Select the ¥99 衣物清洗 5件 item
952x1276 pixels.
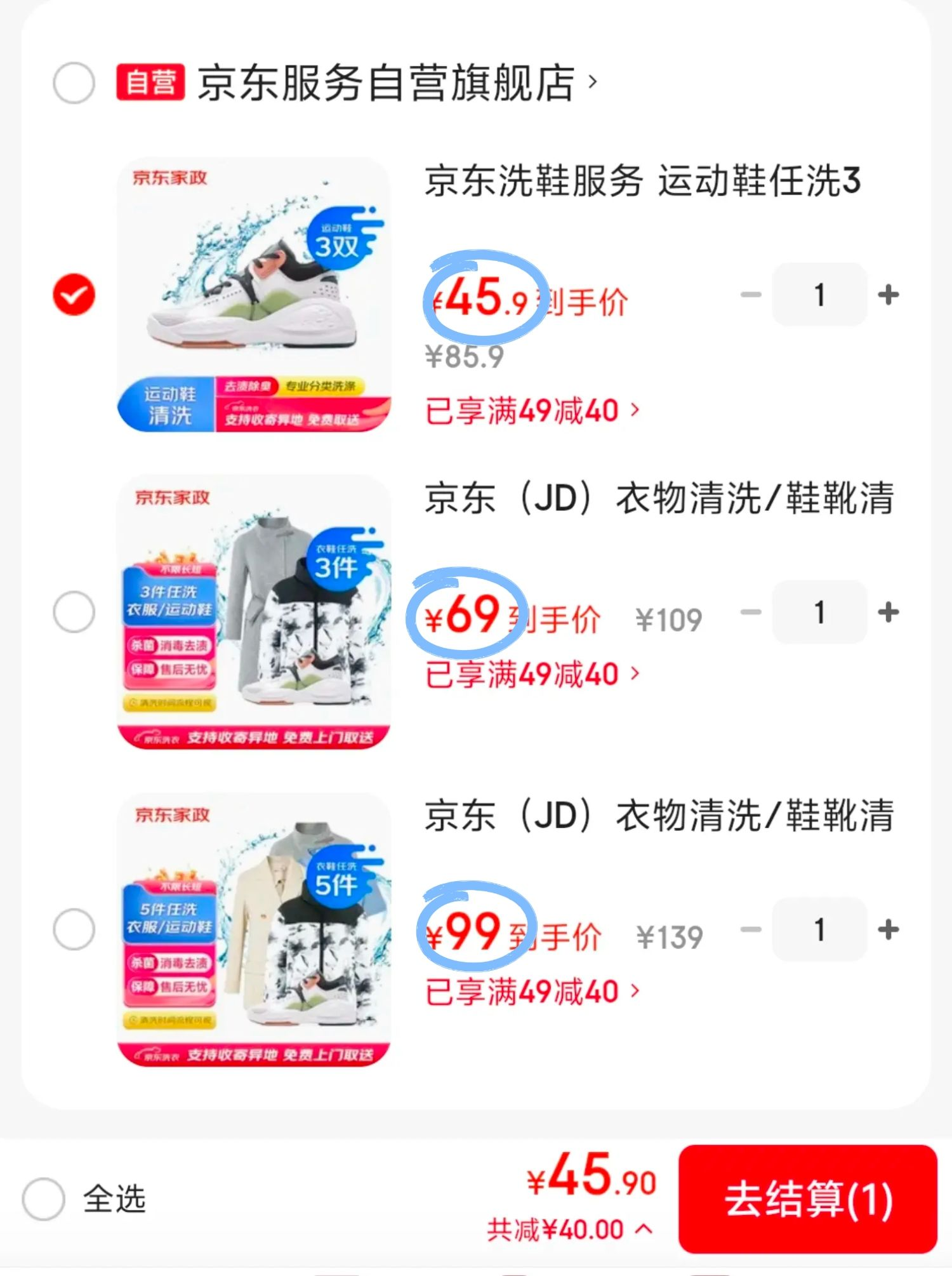pyautogui.click(x=74, y=929)
